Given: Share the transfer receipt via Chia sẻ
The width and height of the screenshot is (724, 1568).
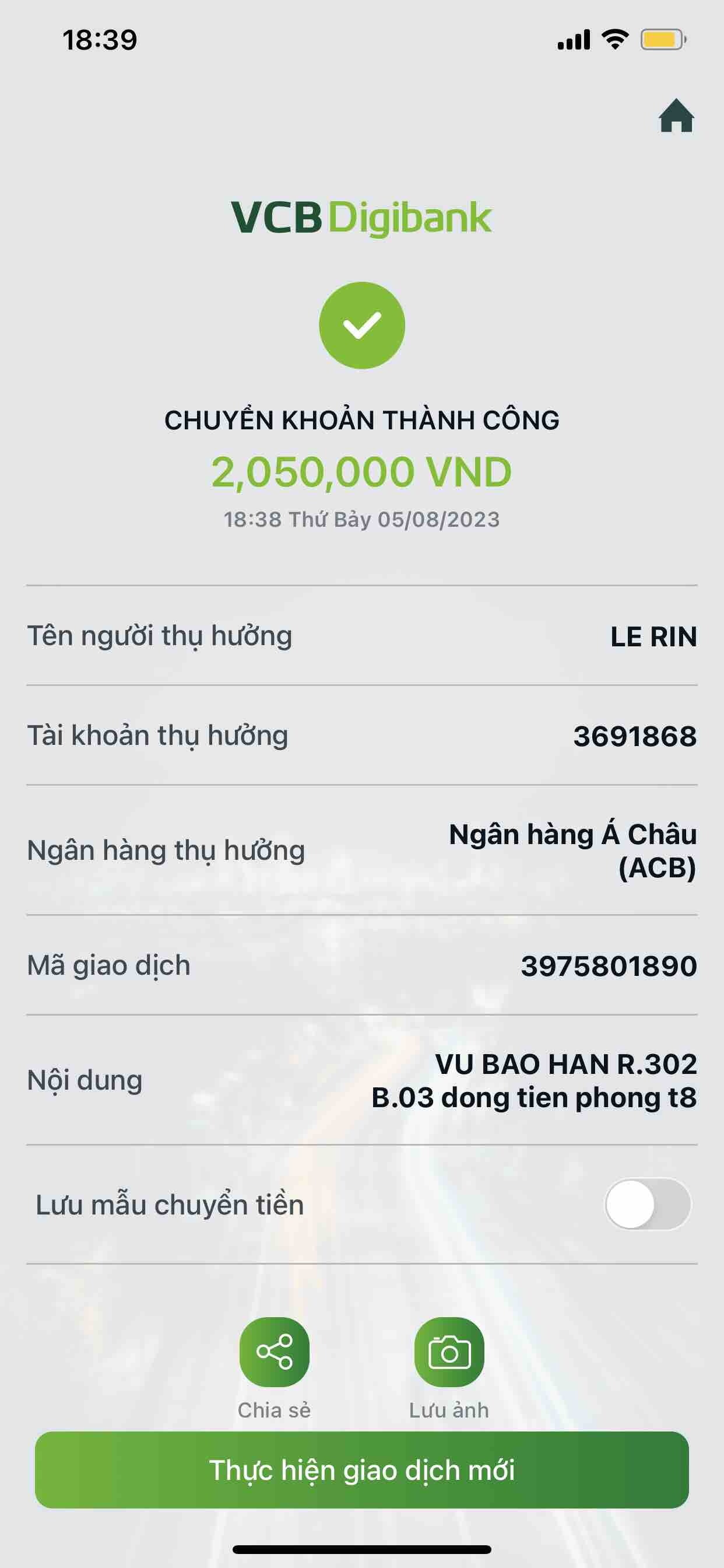Looking at the screenshot, I should point(275,1352).
